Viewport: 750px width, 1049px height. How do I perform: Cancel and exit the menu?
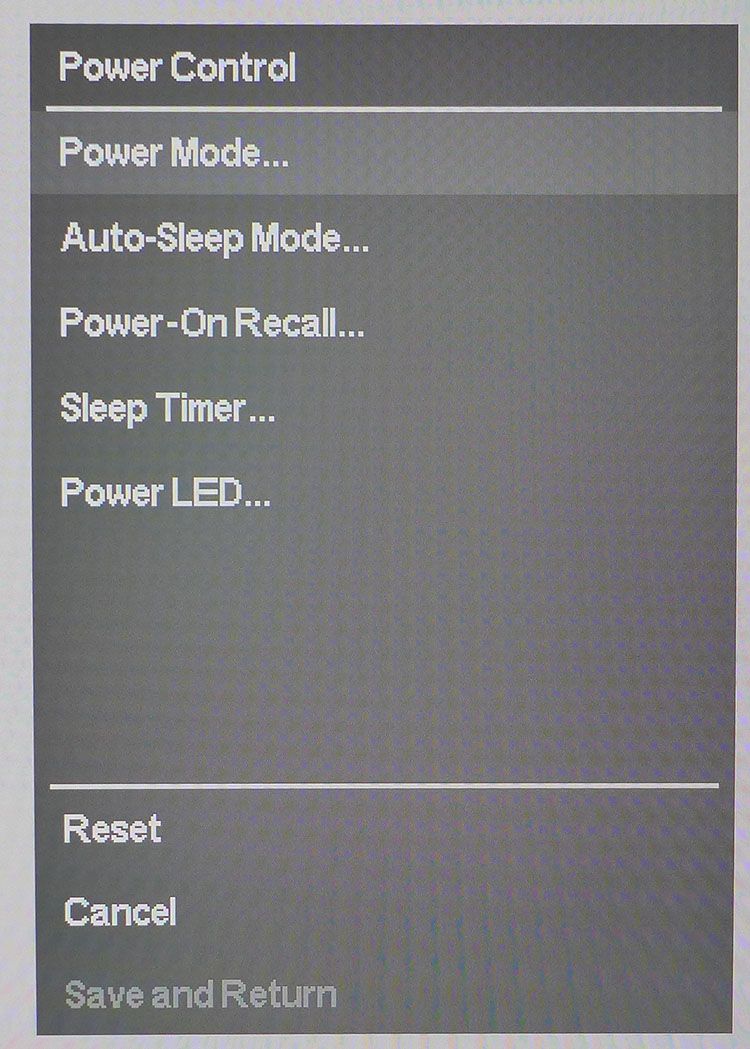(x=384, y=912)
